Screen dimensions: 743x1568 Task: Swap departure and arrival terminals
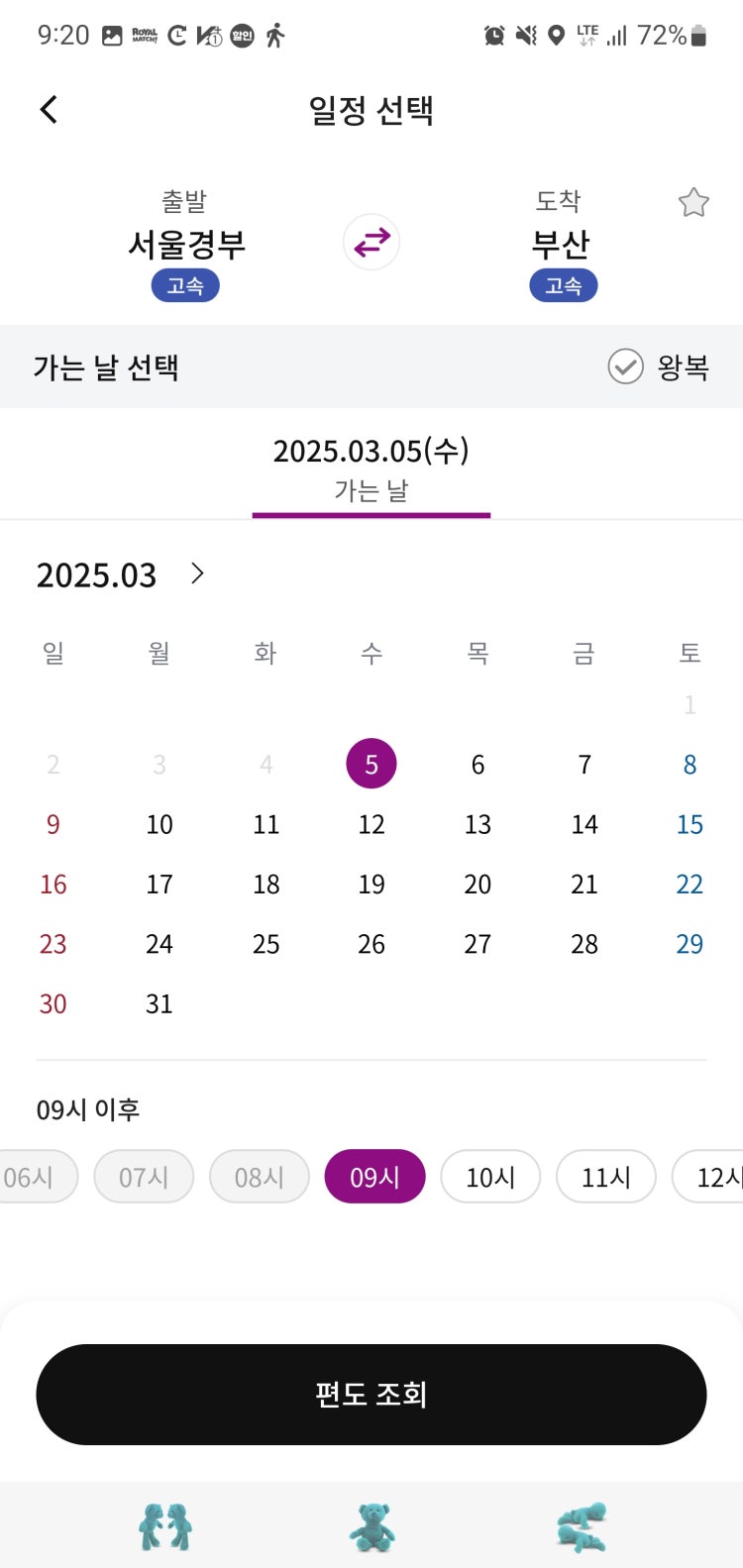(x=371, y=242)
